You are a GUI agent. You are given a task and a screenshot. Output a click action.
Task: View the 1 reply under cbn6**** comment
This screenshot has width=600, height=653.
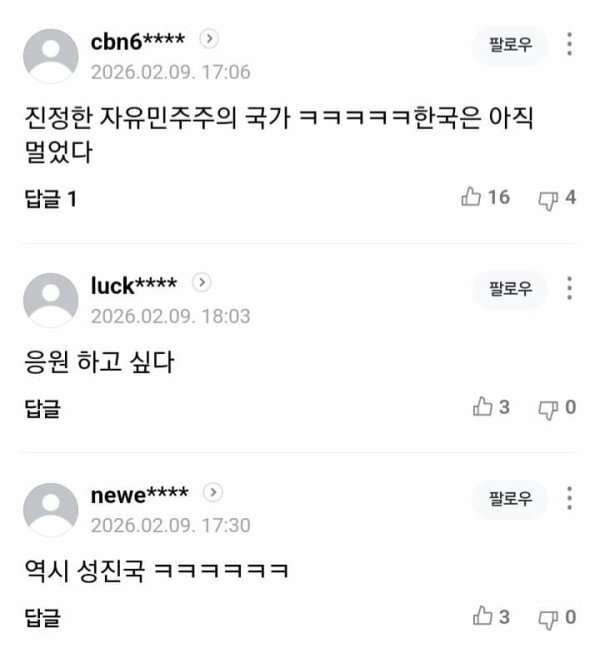pyautogui.click(x=50, y=198)
